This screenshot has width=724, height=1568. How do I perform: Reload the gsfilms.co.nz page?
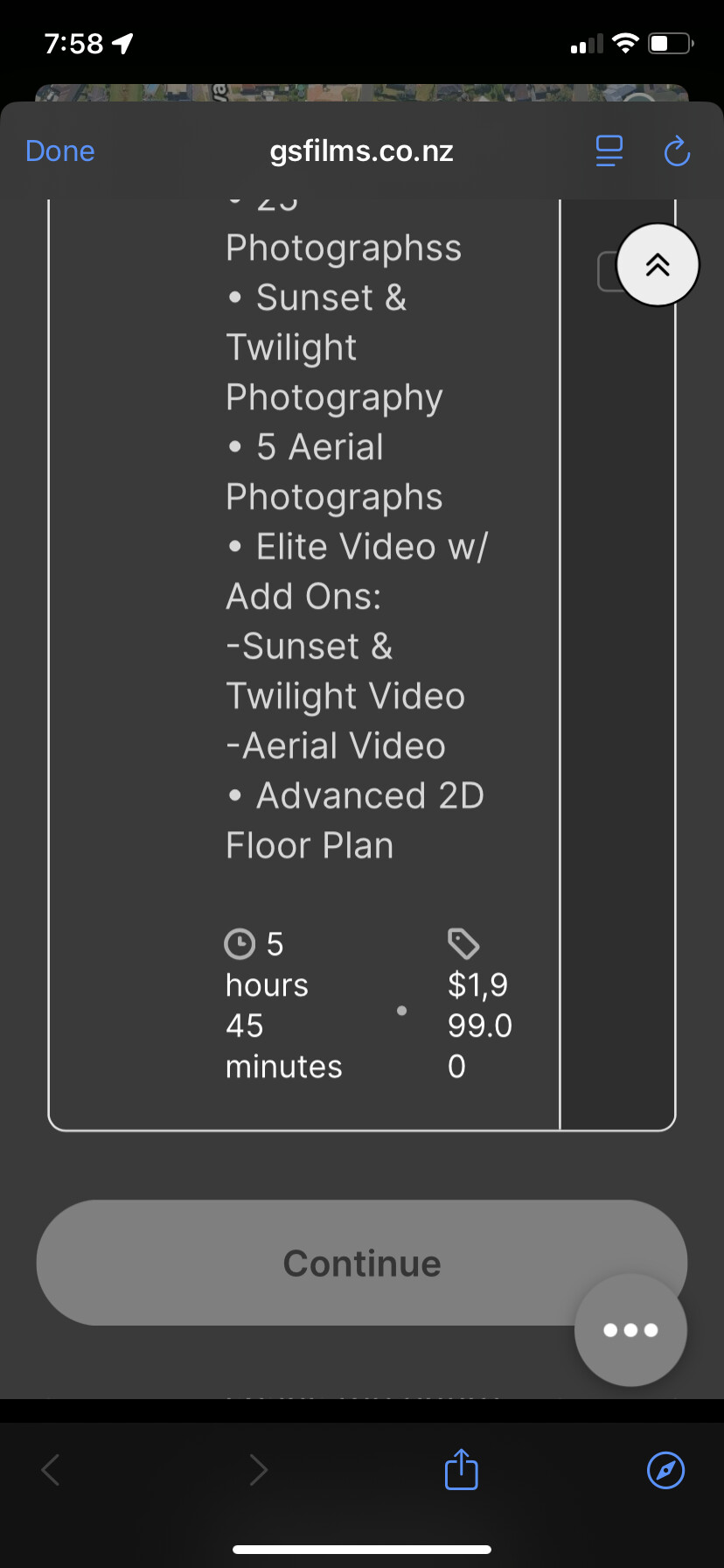(x=677, y=151)
